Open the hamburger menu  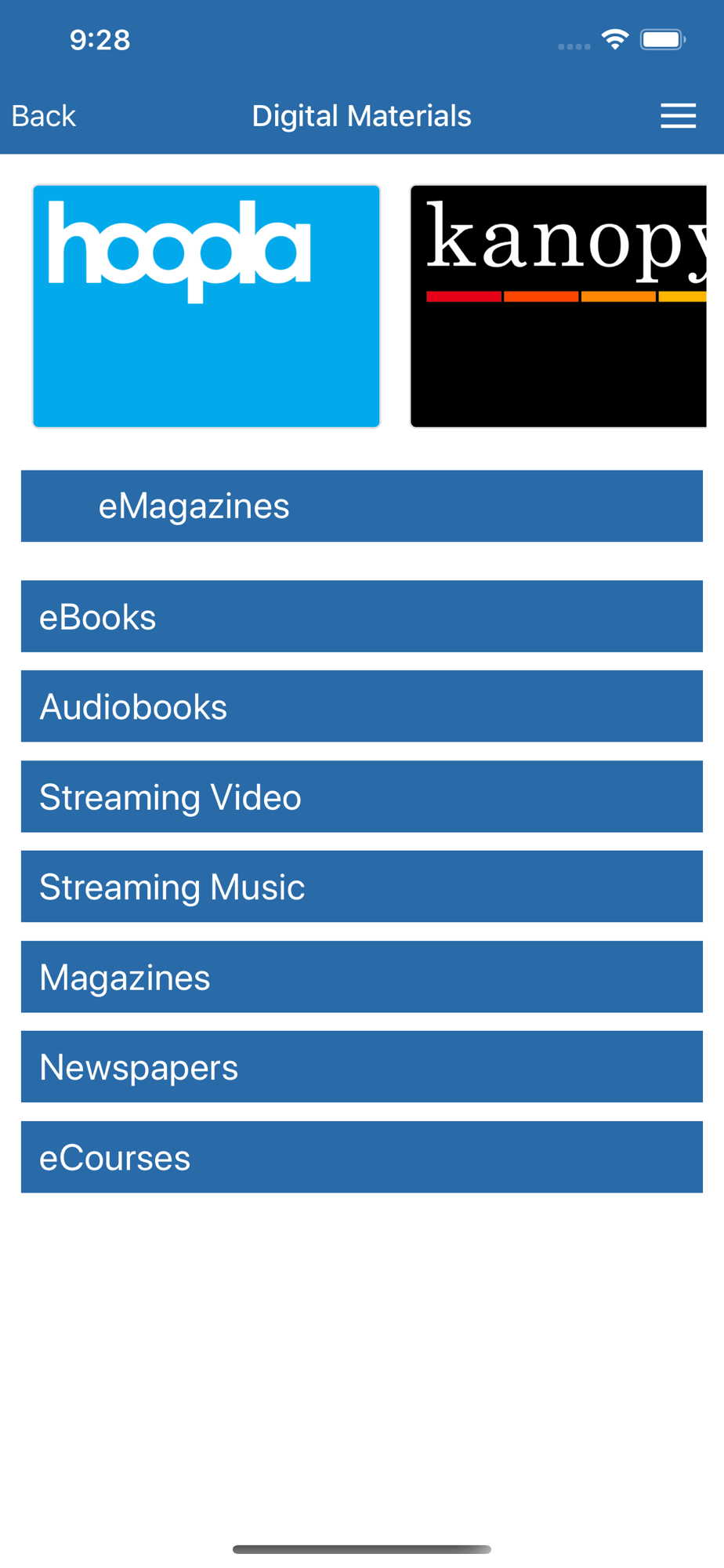pyautogui.click(x=678, y=116)
